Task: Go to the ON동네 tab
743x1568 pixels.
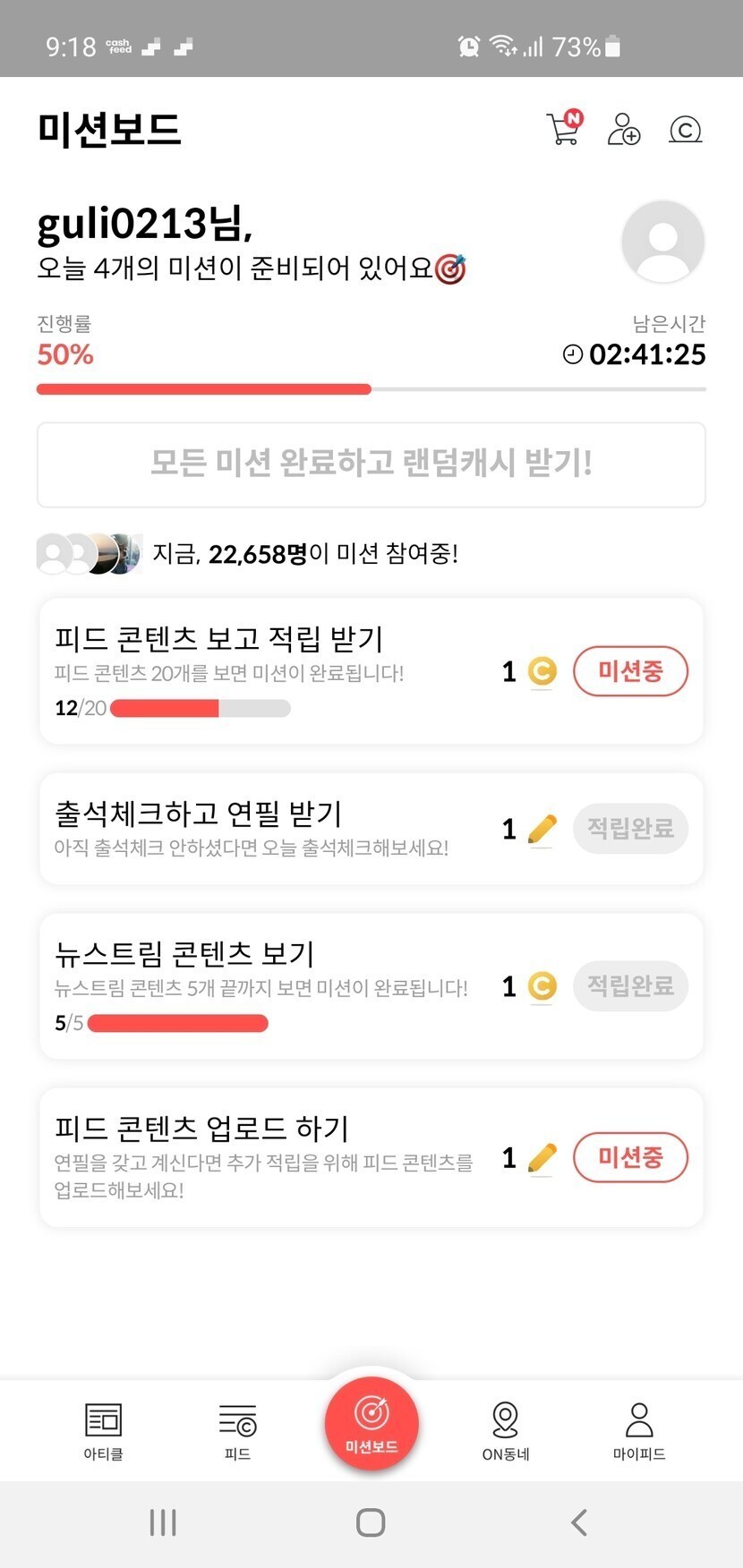Action: pyautogui.click(x=506, y=1430)
